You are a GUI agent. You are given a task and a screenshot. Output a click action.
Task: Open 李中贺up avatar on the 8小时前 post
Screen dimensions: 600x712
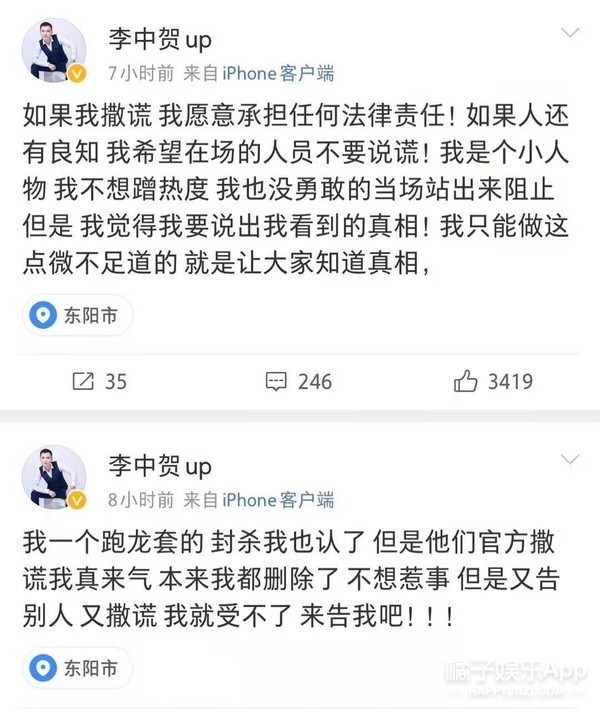54,476
